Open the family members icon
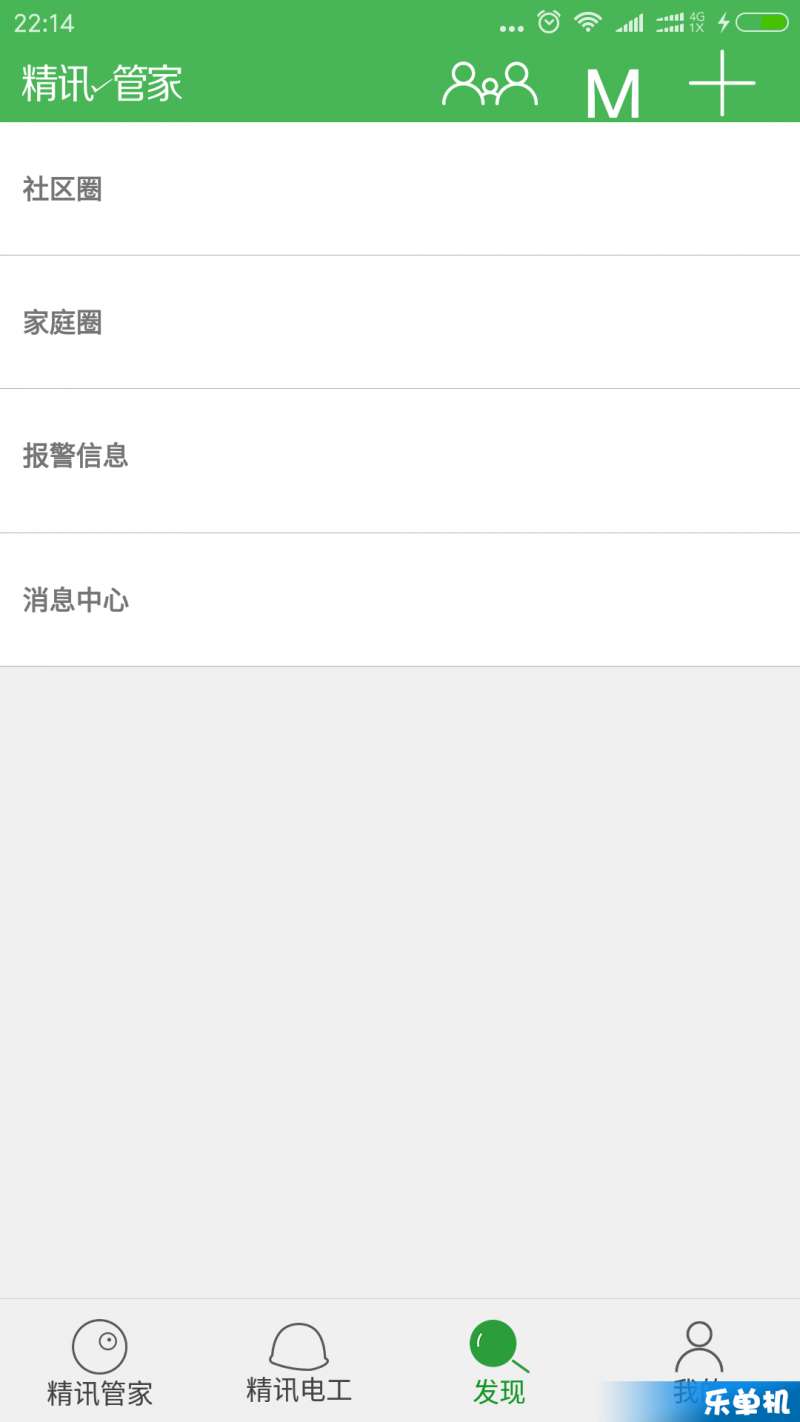The height and width of the screenshot is (1422, 800). pyautogui.click(x=490, y=84)
